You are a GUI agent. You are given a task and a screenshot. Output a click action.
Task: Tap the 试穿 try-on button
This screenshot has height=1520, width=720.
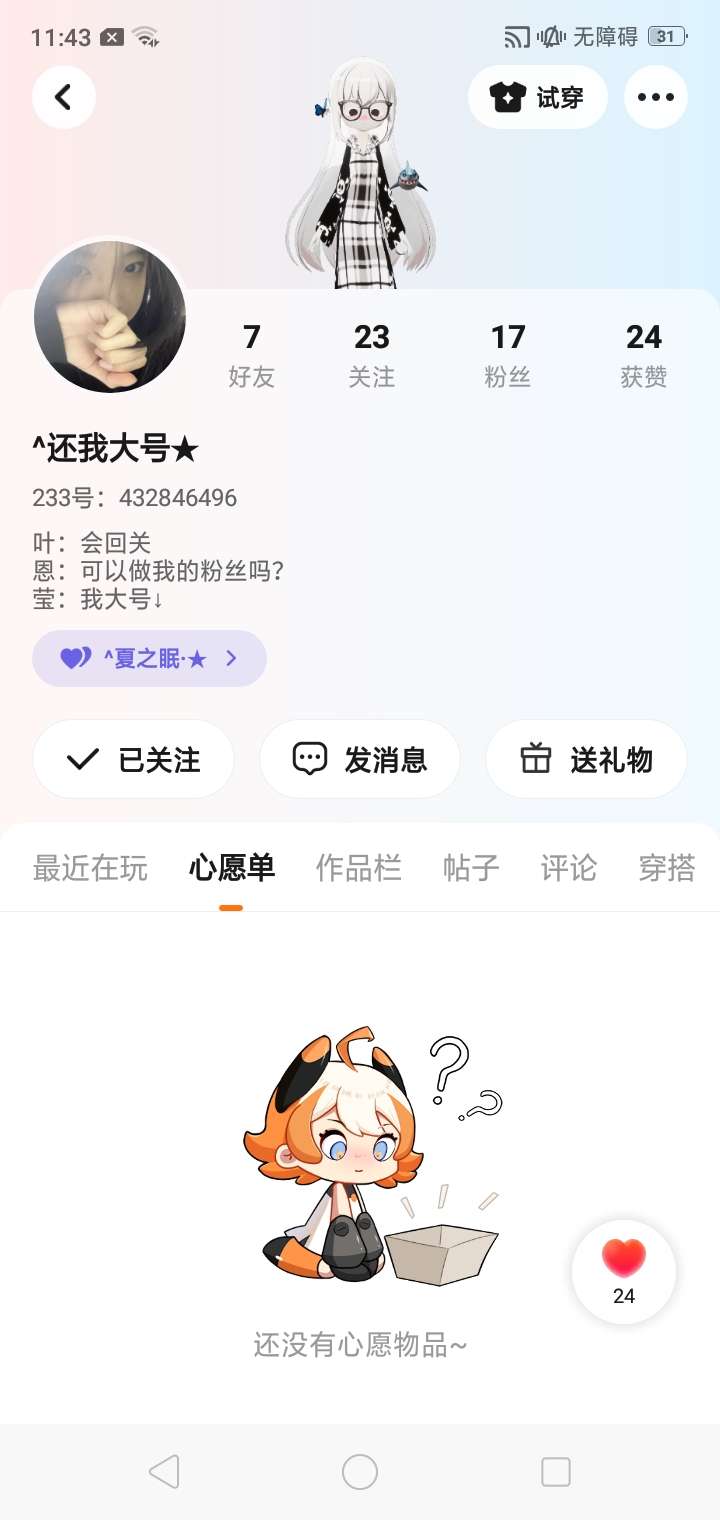pos(537,97)
